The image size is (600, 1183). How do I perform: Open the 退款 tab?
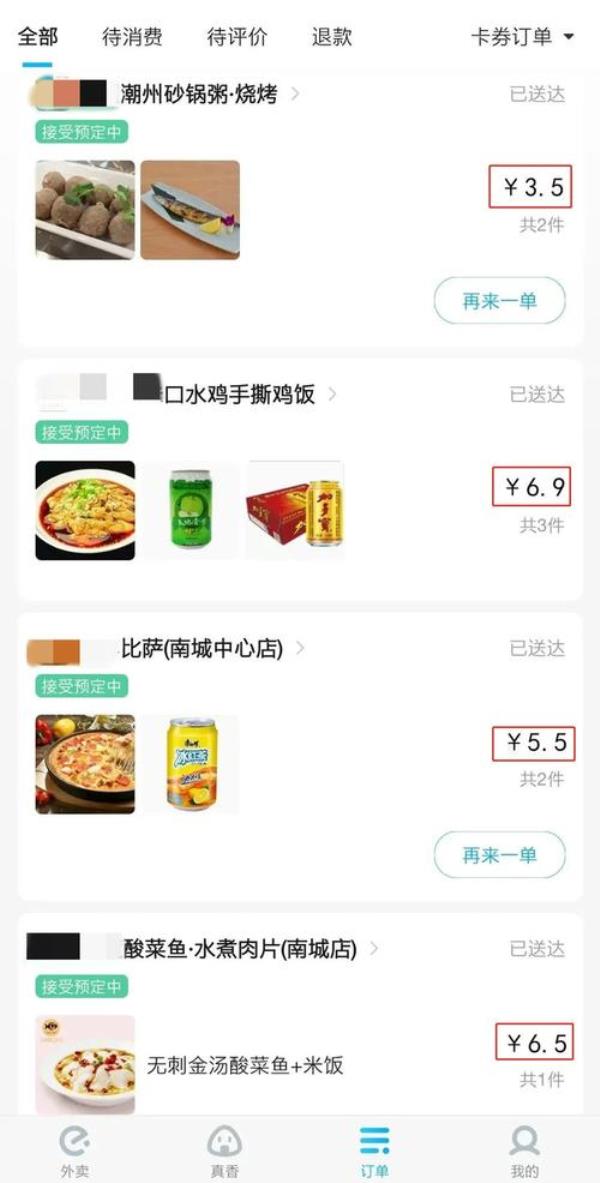[331, 38]
